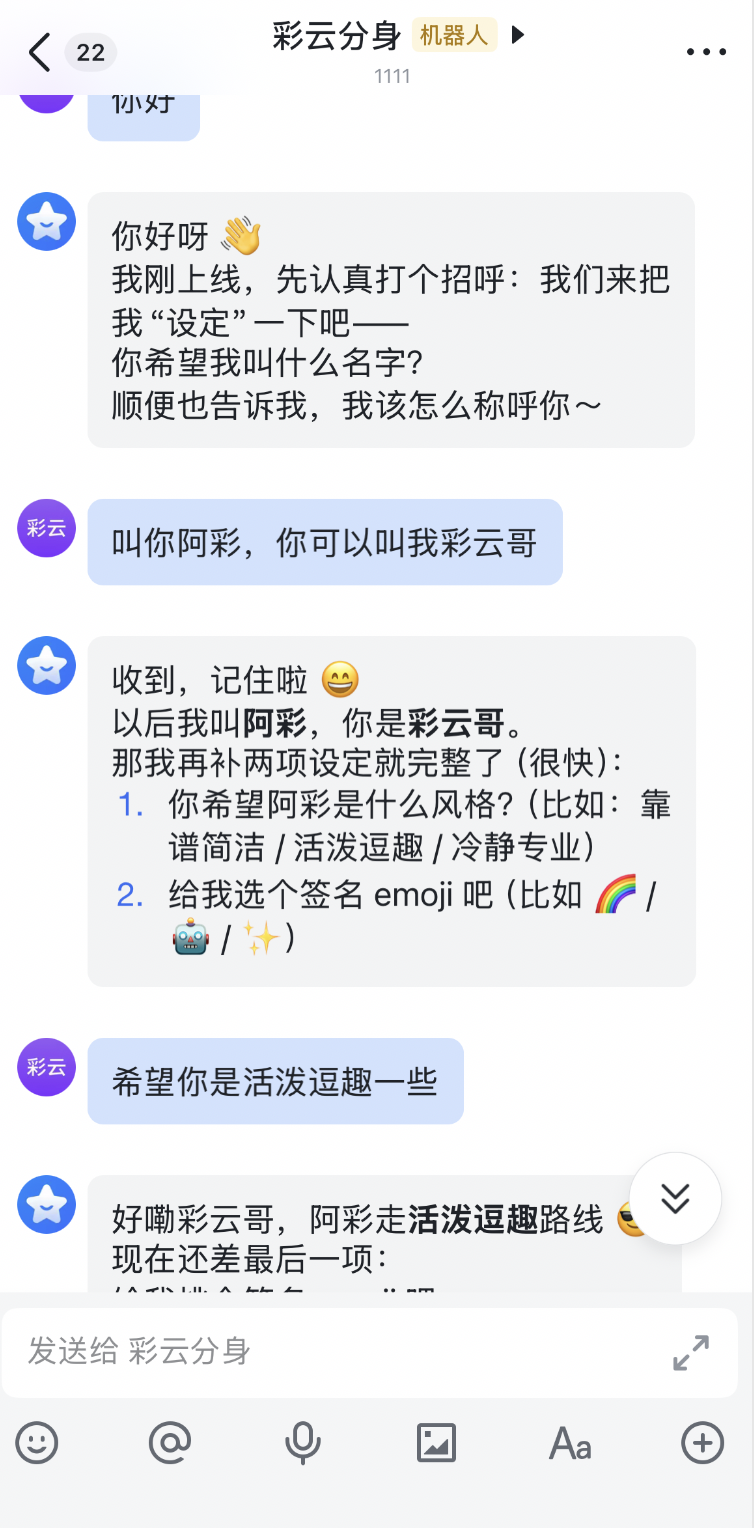Click the @ mention icon
Screen dimensions: 754x1528
[x=170, y=1443]
